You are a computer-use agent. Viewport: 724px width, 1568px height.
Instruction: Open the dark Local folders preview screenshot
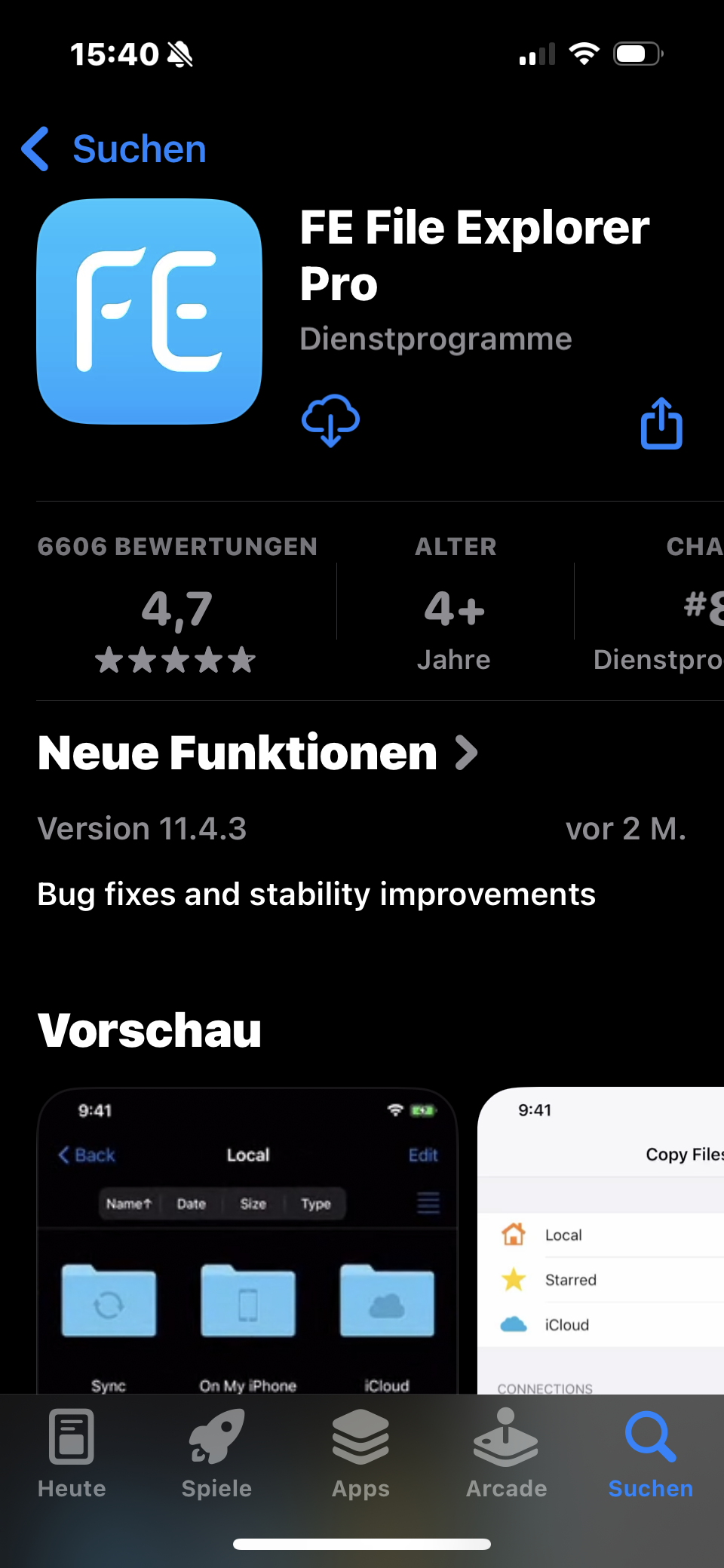click(247, 1240)
